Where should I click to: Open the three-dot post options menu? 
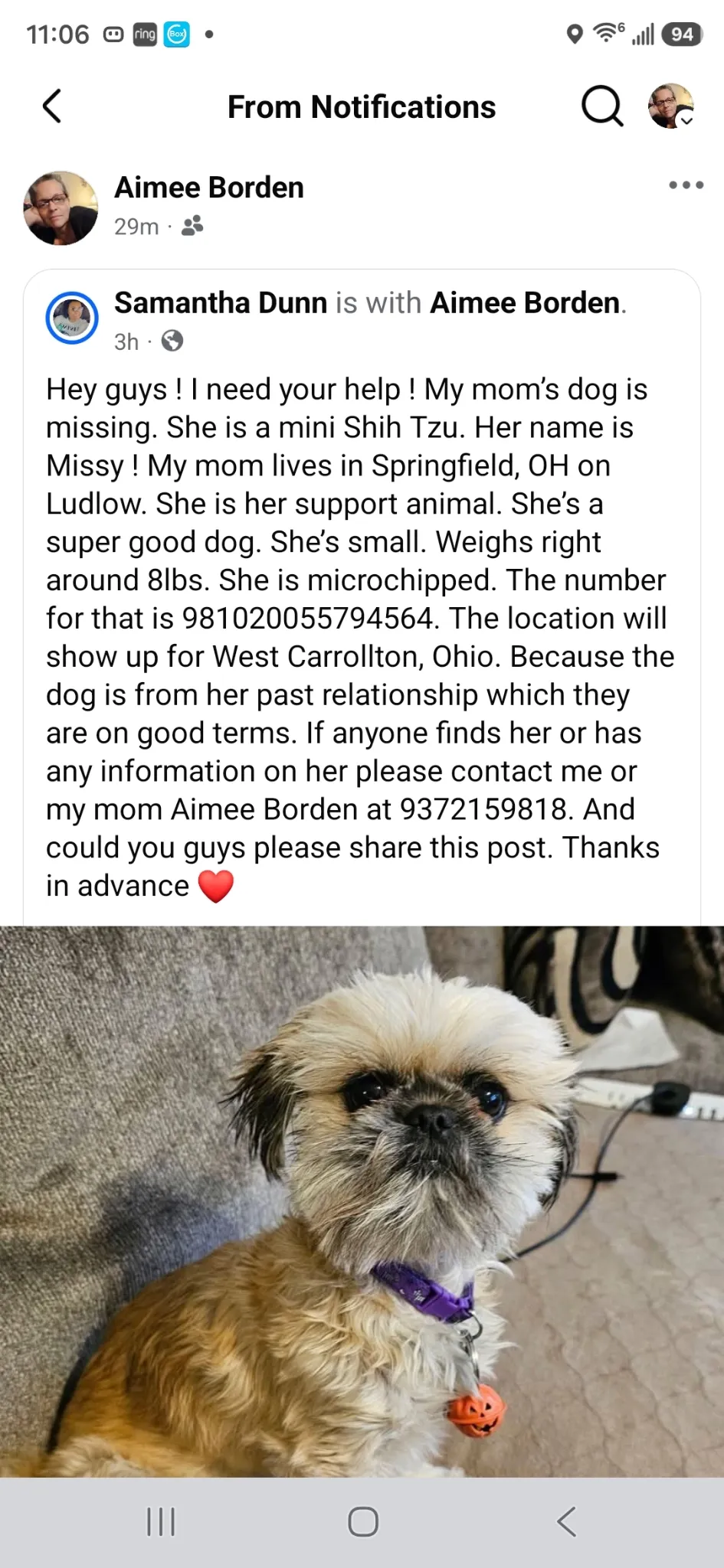[686, 185]
